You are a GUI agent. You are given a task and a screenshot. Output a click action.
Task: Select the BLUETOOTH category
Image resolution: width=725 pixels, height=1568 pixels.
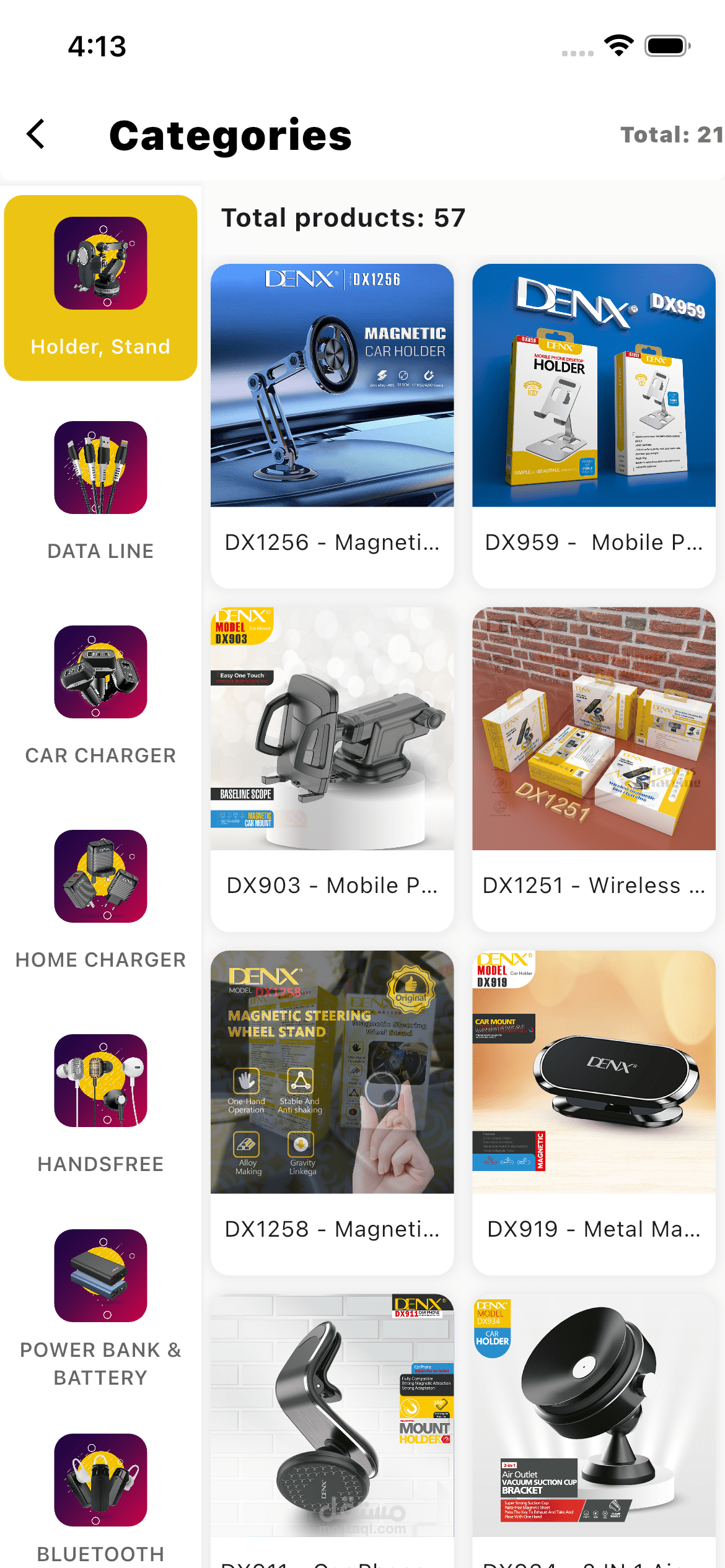(100, 1500)
